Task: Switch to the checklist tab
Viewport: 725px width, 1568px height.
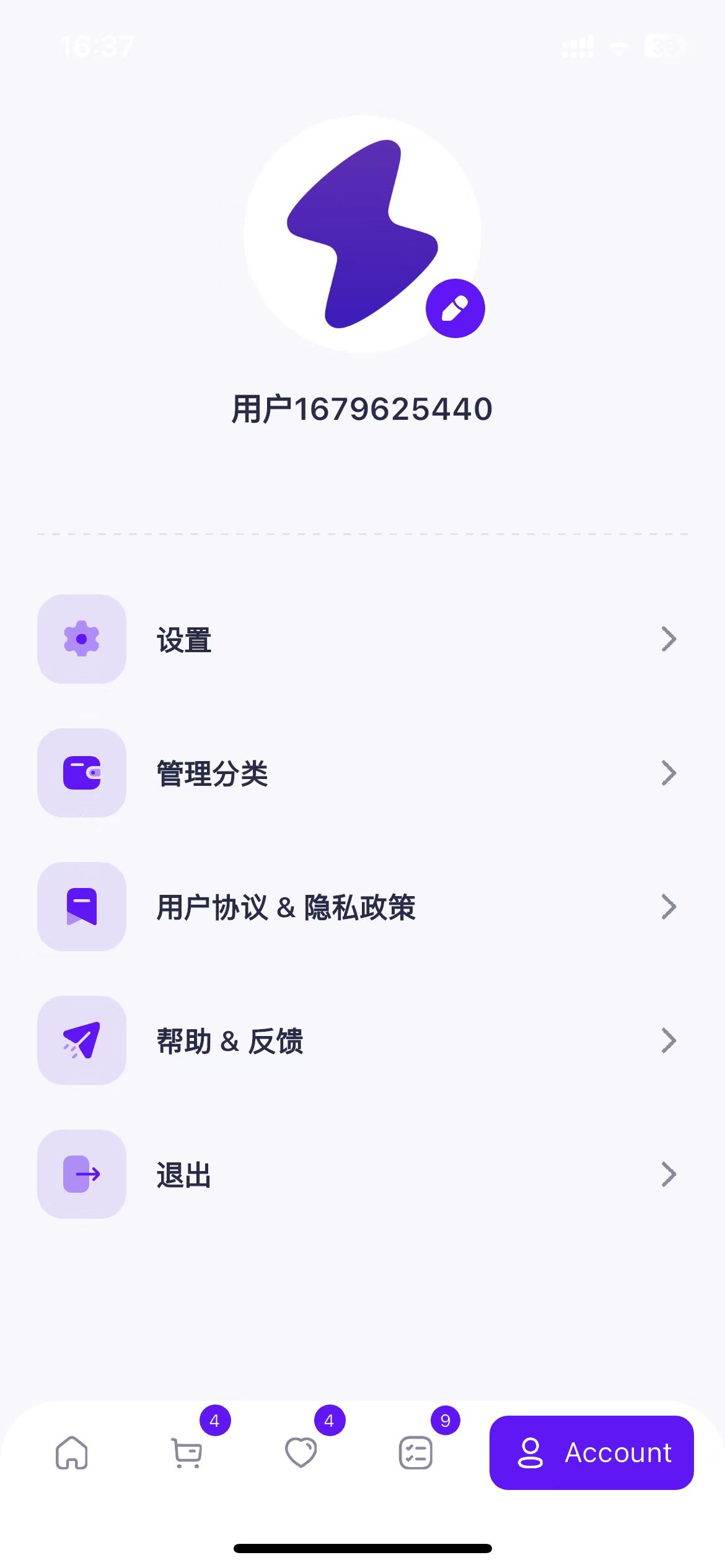Action: tap(416, 1453)
